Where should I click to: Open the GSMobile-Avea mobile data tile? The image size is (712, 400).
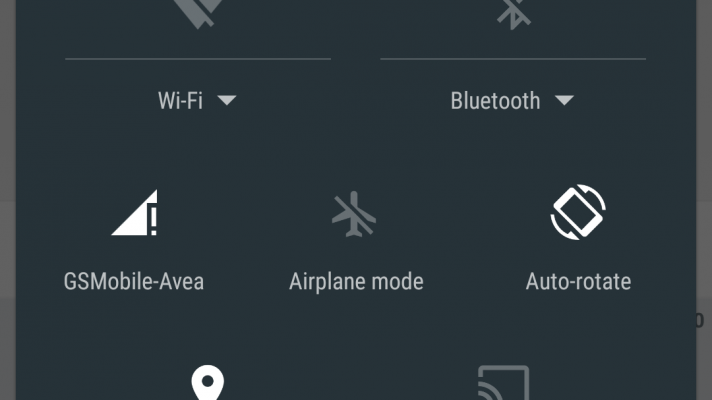pyautogui.click(x=134, y=215)
